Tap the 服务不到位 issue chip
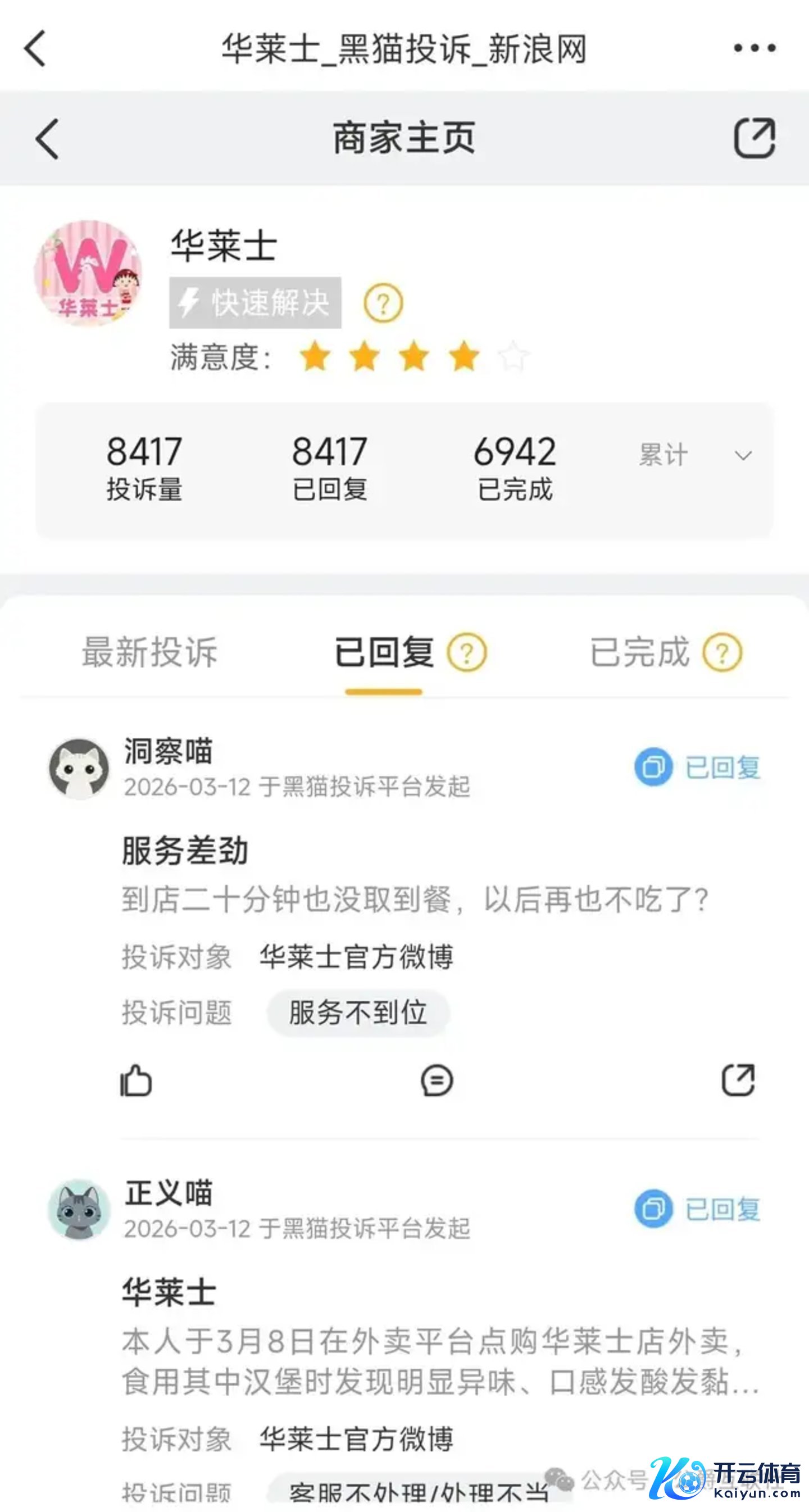The height and width of the screenshot is (1512, 809). point(358,1013)
